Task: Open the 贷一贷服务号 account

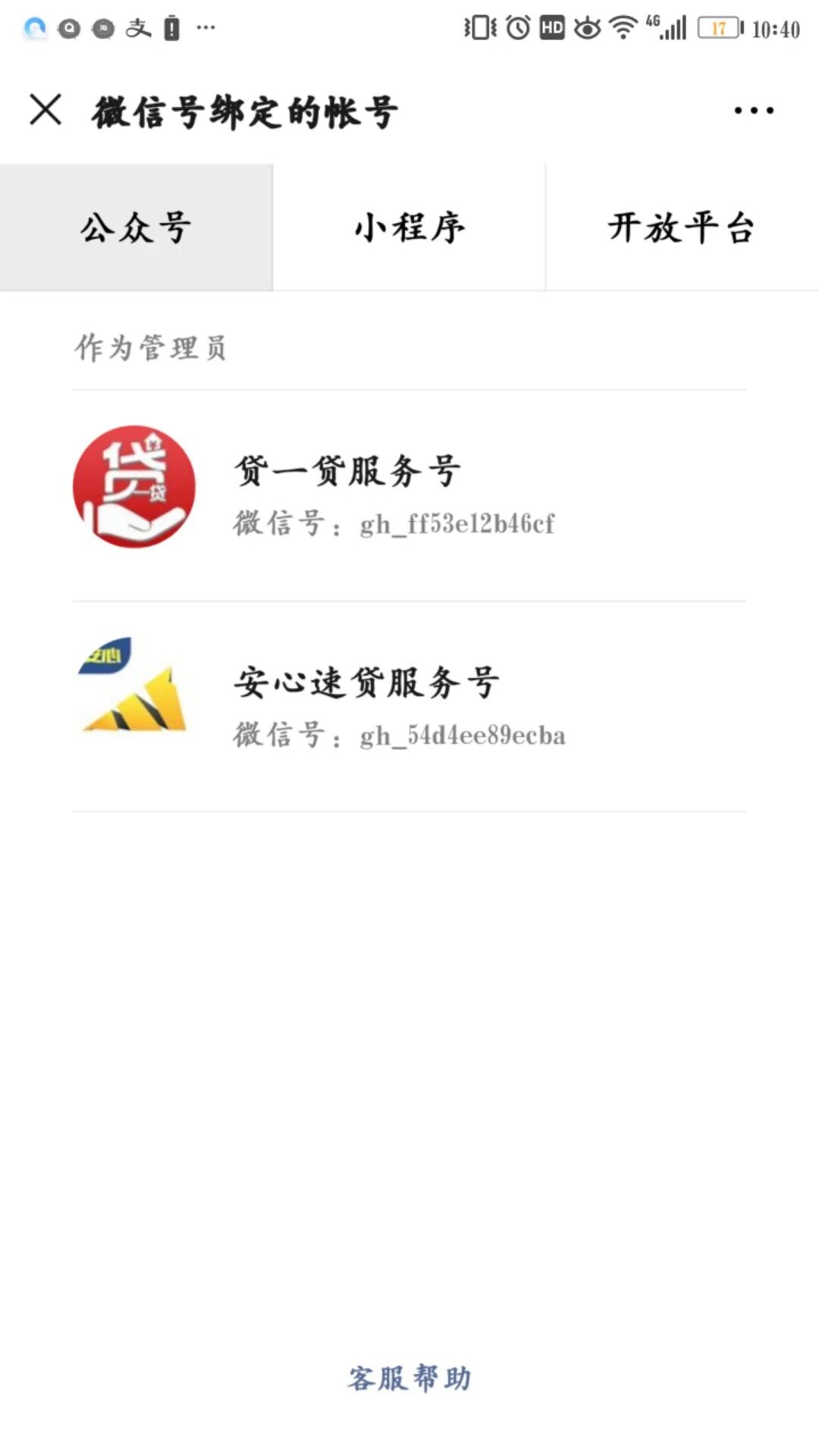Action: 409,496
